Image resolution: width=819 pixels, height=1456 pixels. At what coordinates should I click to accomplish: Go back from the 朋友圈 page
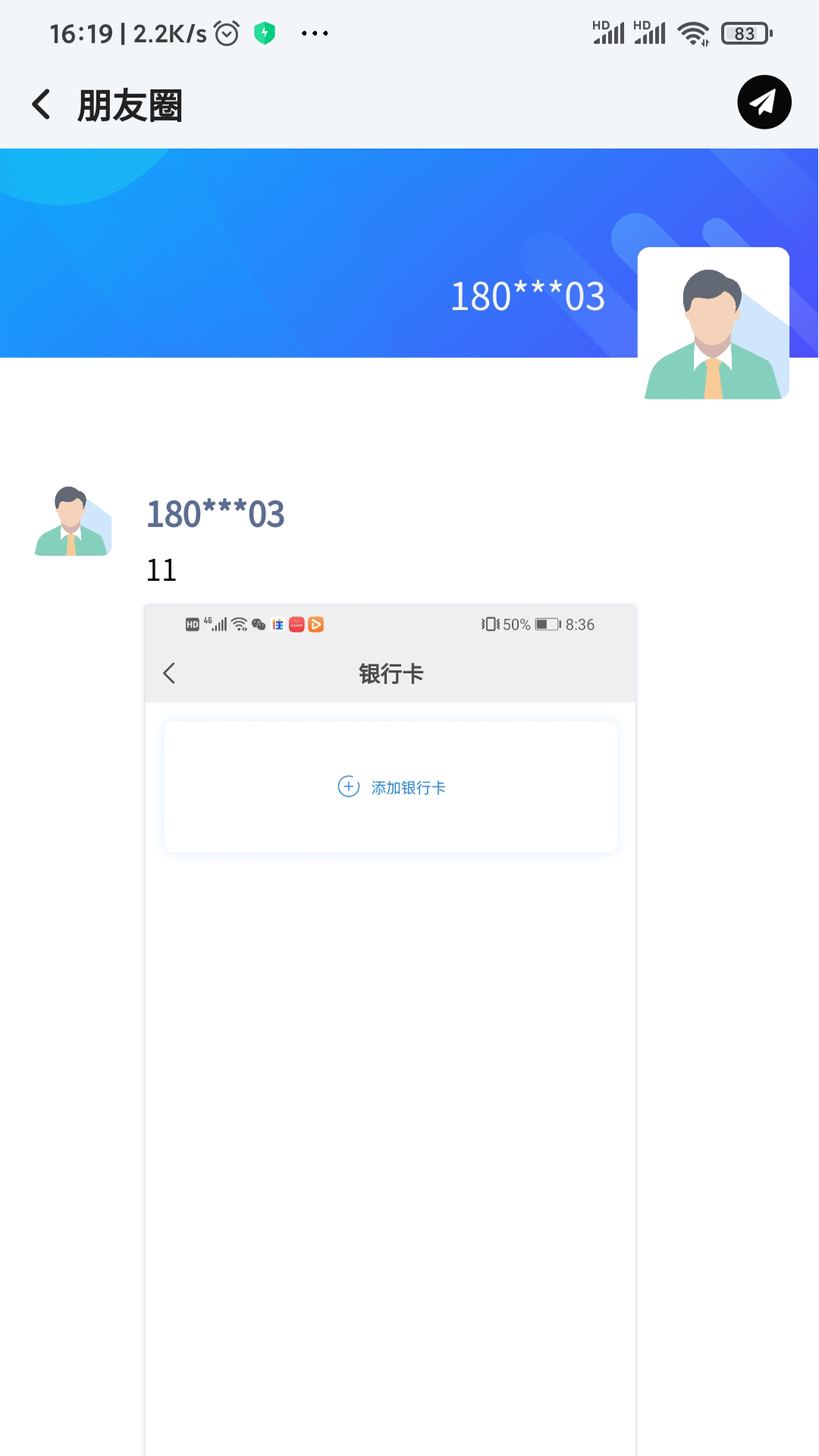42,105
